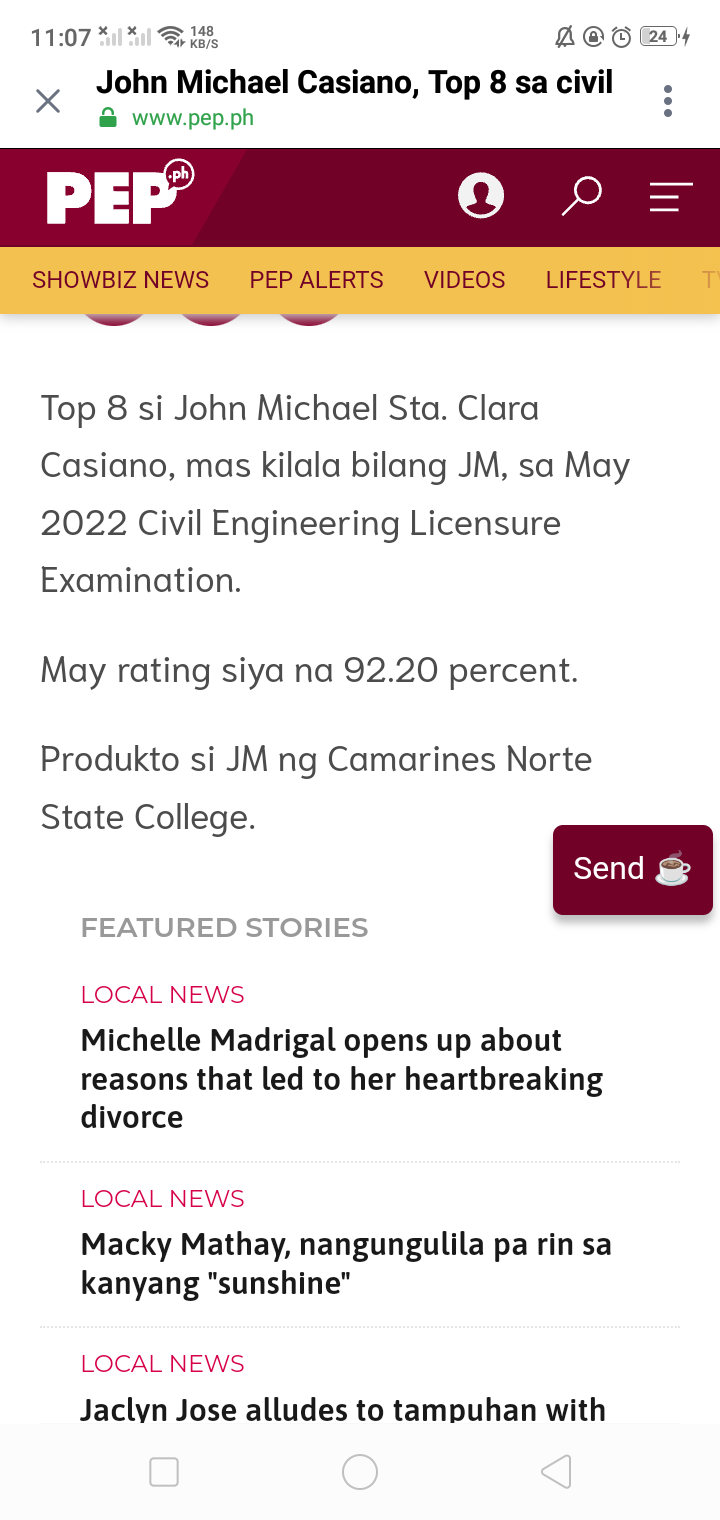Read the Michelle Madrigal divorce story
Image resolution: width=720 pixels, height=1520 pixels.
(342, 1078)
